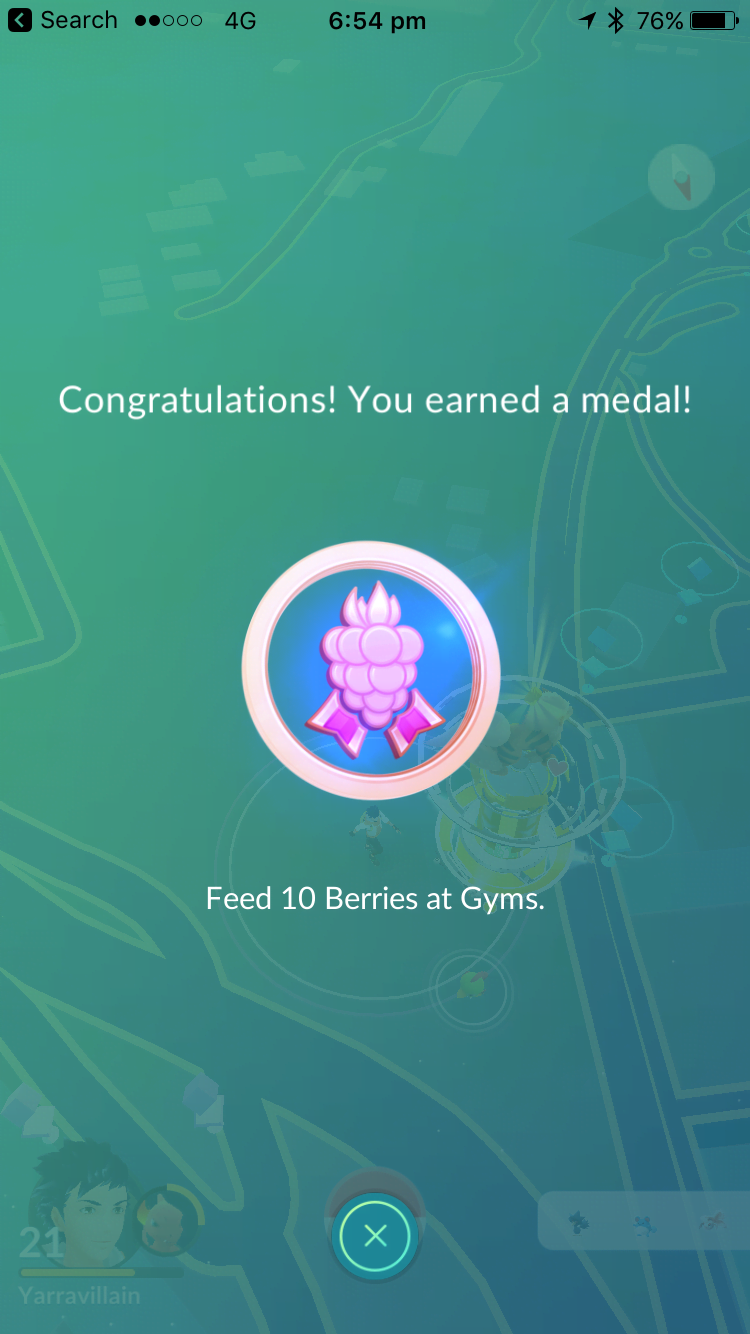Return to Search via the back arrow

(20, 20)
